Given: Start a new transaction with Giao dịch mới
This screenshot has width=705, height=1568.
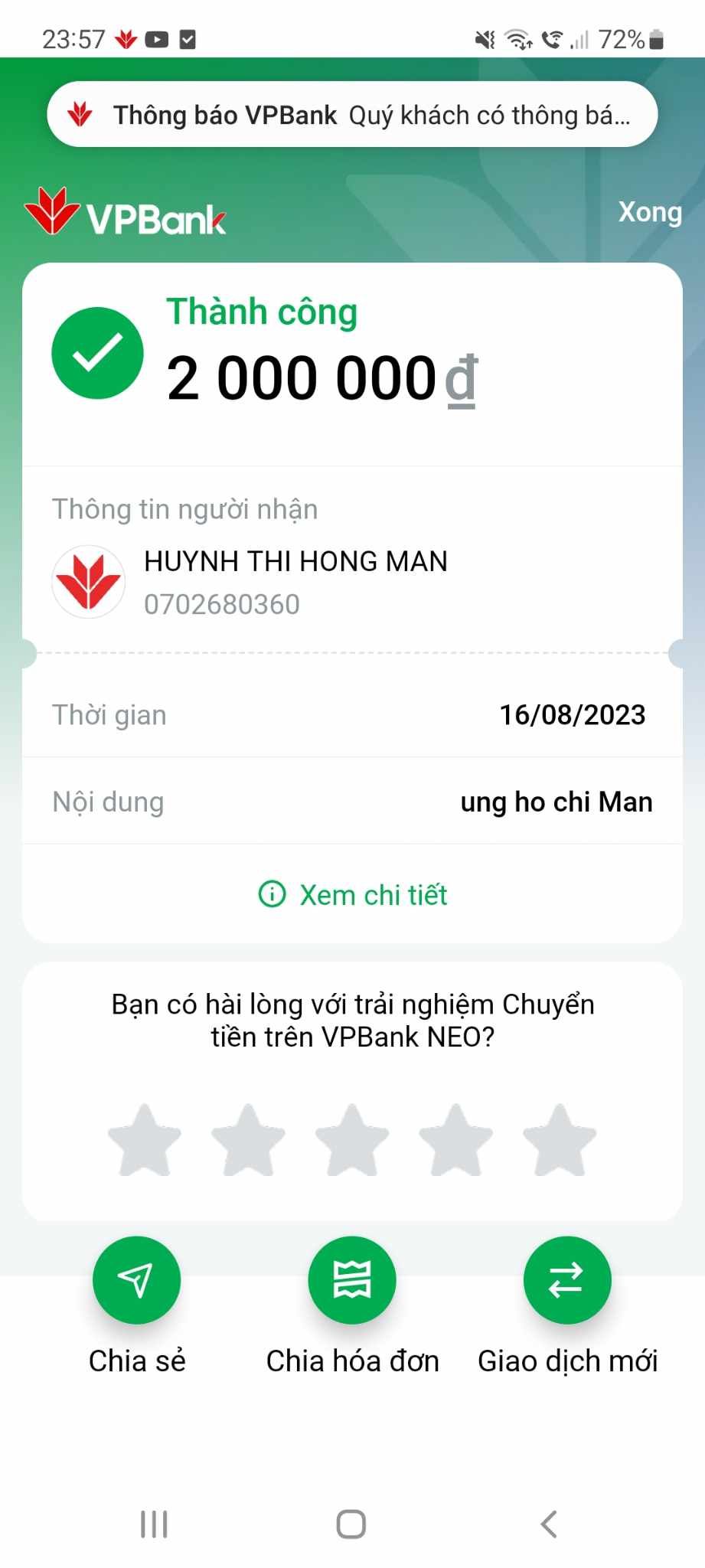Looking at the screenshot, I should coord(567,1280).
